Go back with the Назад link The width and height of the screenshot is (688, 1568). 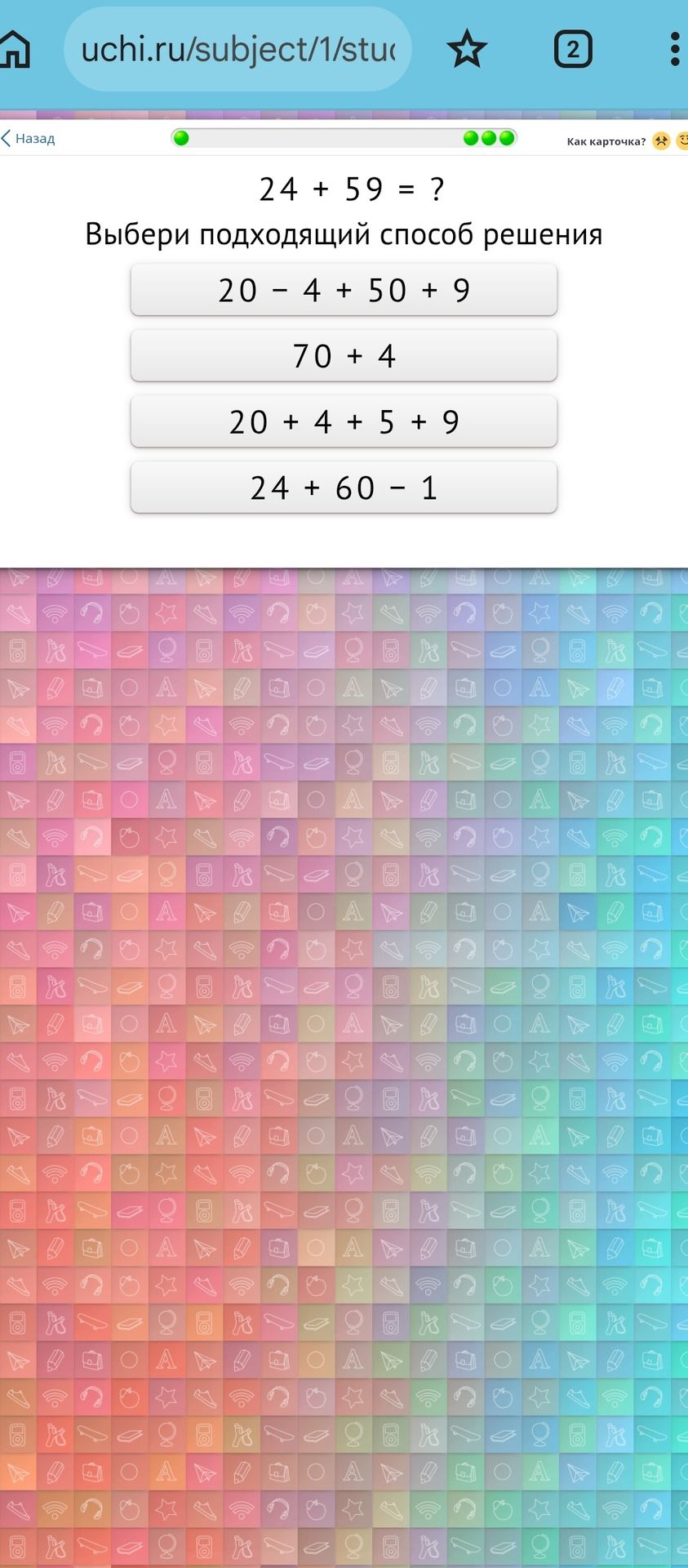(29, 138)
